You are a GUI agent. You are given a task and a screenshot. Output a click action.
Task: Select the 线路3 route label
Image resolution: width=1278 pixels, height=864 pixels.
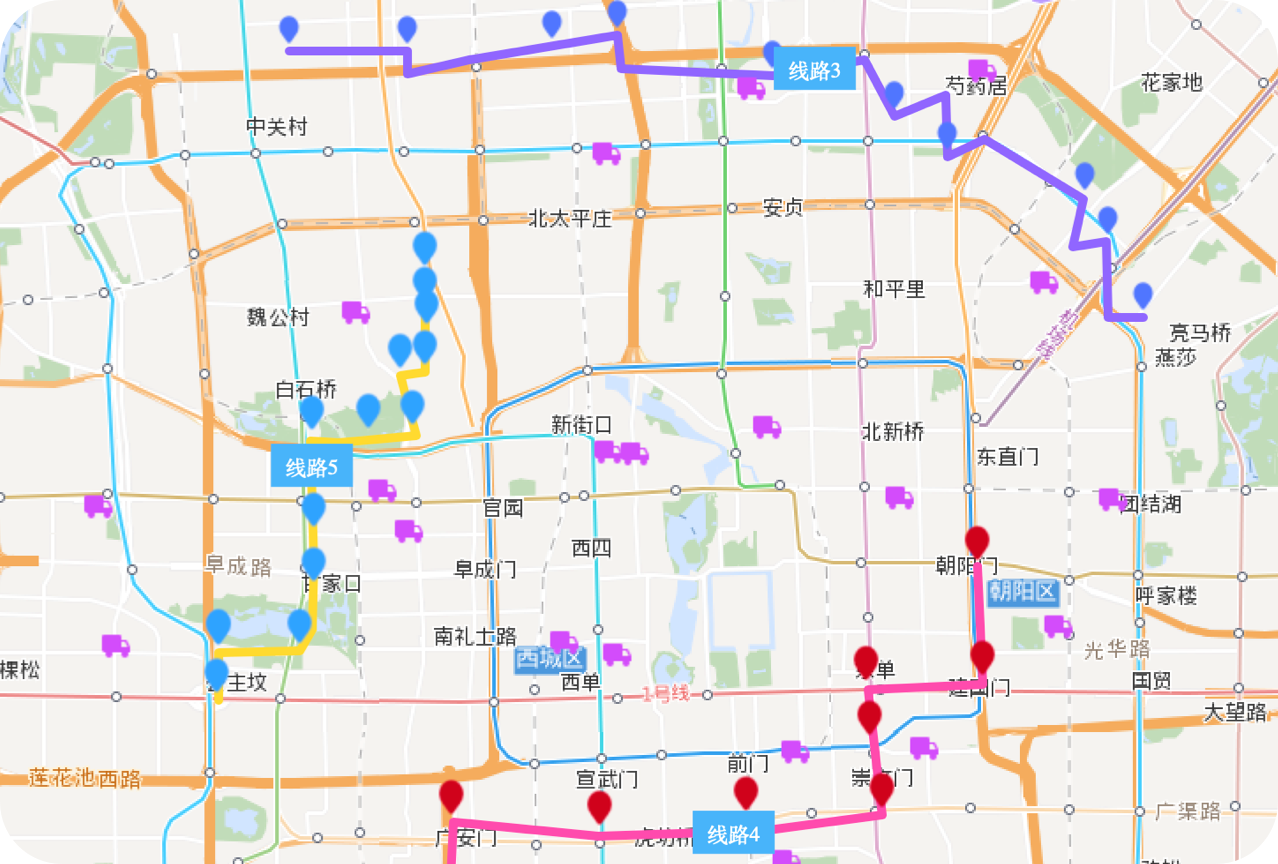coord(814,70)
